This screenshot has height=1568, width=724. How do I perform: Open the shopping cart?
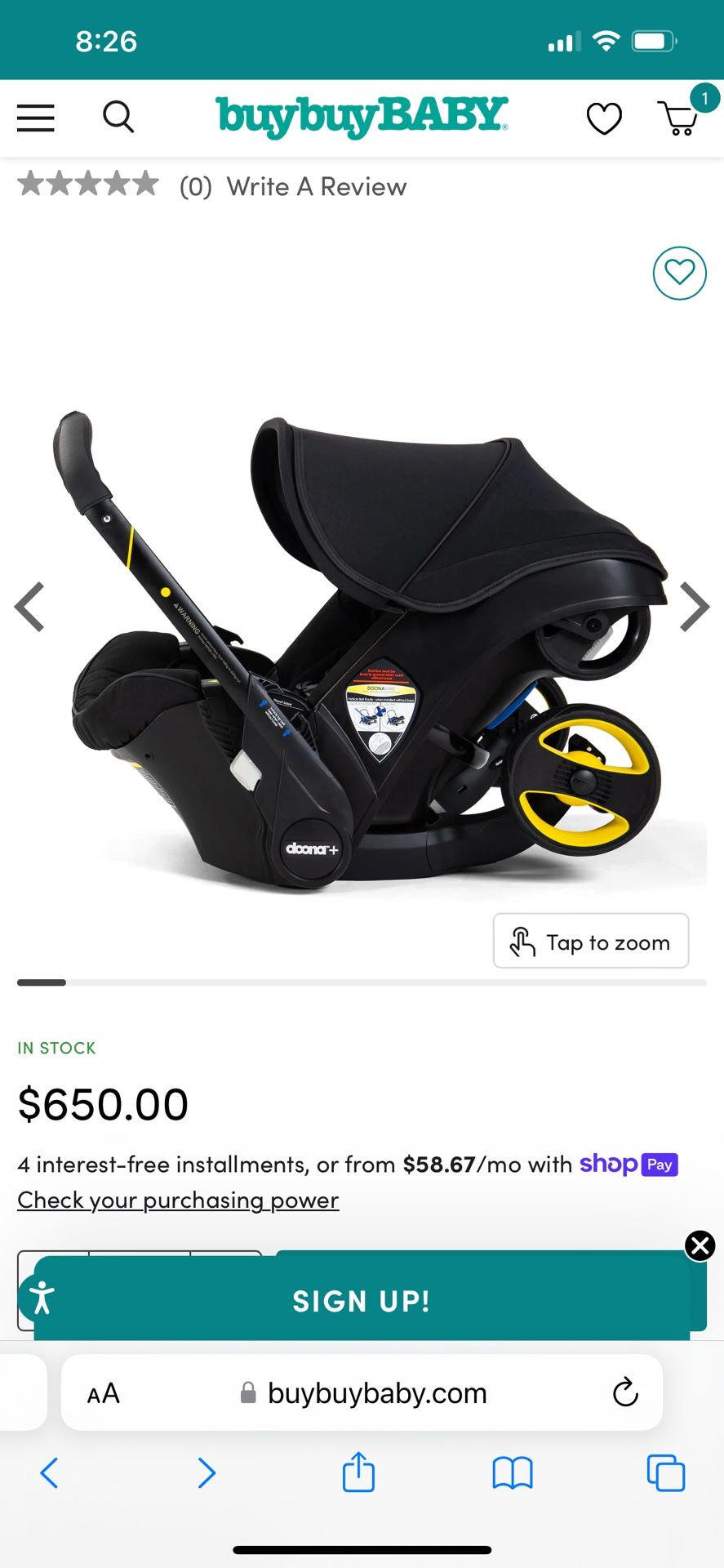(x=679, y=119)
